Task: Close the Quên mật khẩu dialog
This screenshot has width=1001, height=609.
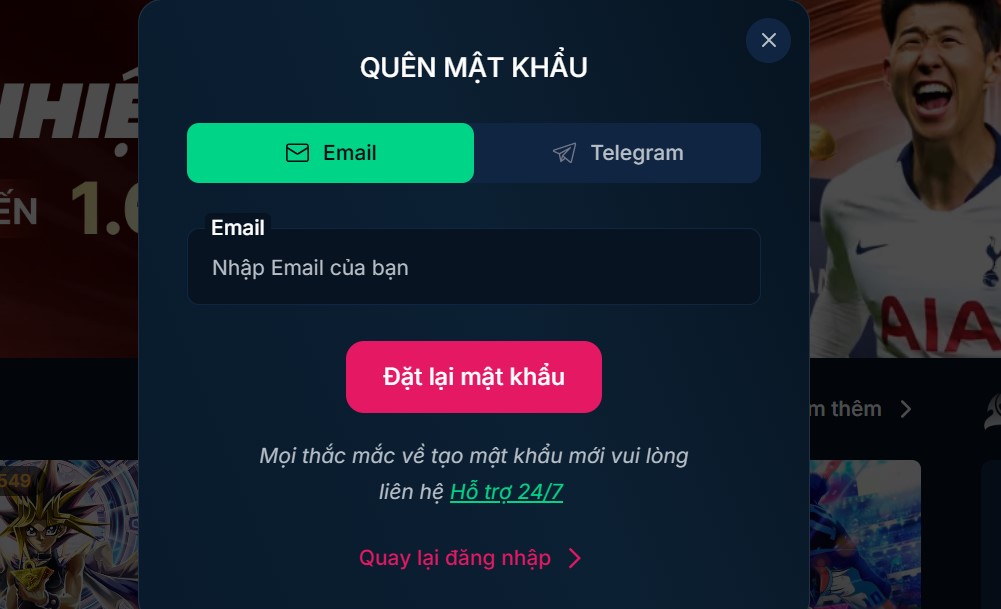Action: tap(768, 41)
